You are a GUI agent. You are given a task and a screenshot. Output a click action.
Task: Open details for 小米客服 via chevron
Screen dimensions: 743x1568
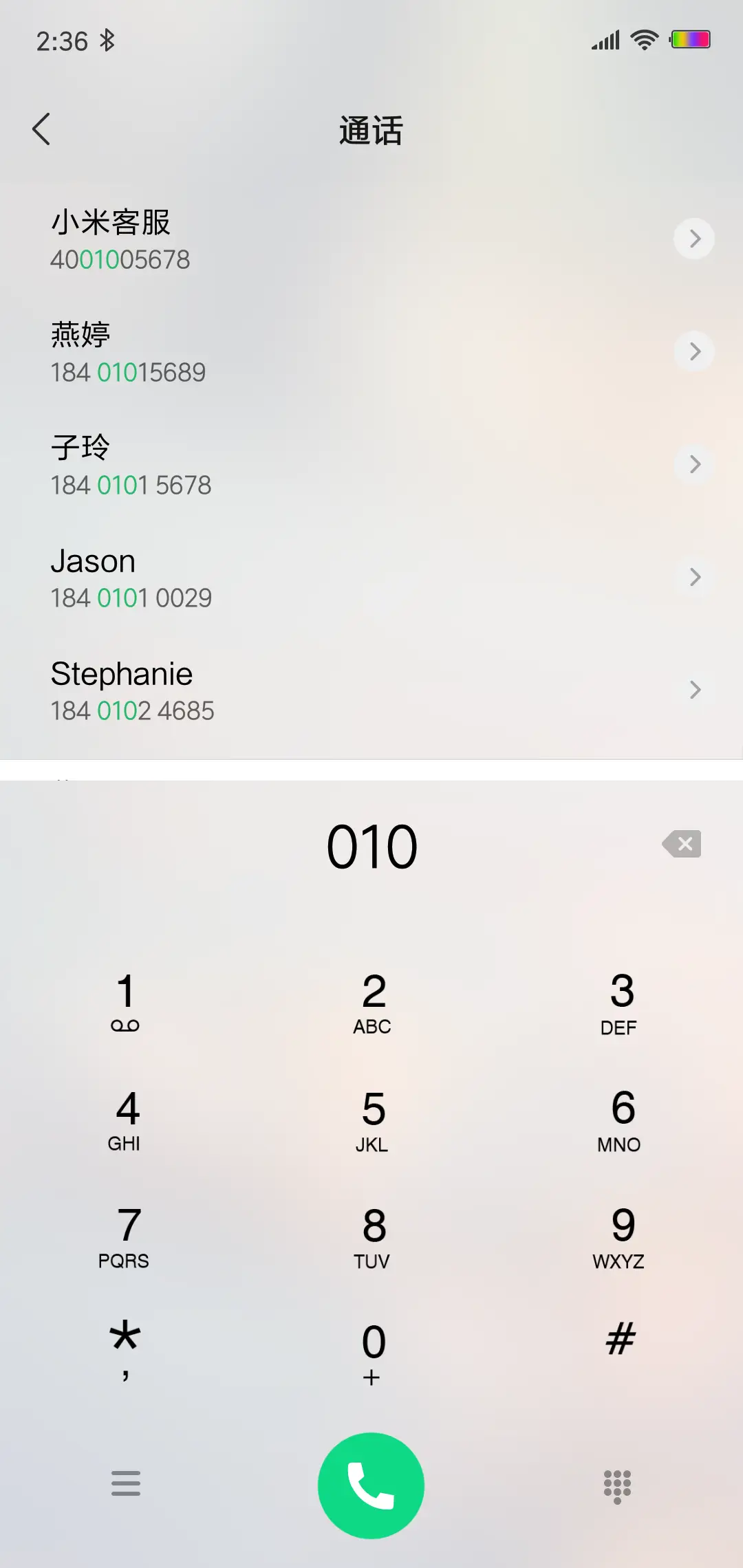694,239
